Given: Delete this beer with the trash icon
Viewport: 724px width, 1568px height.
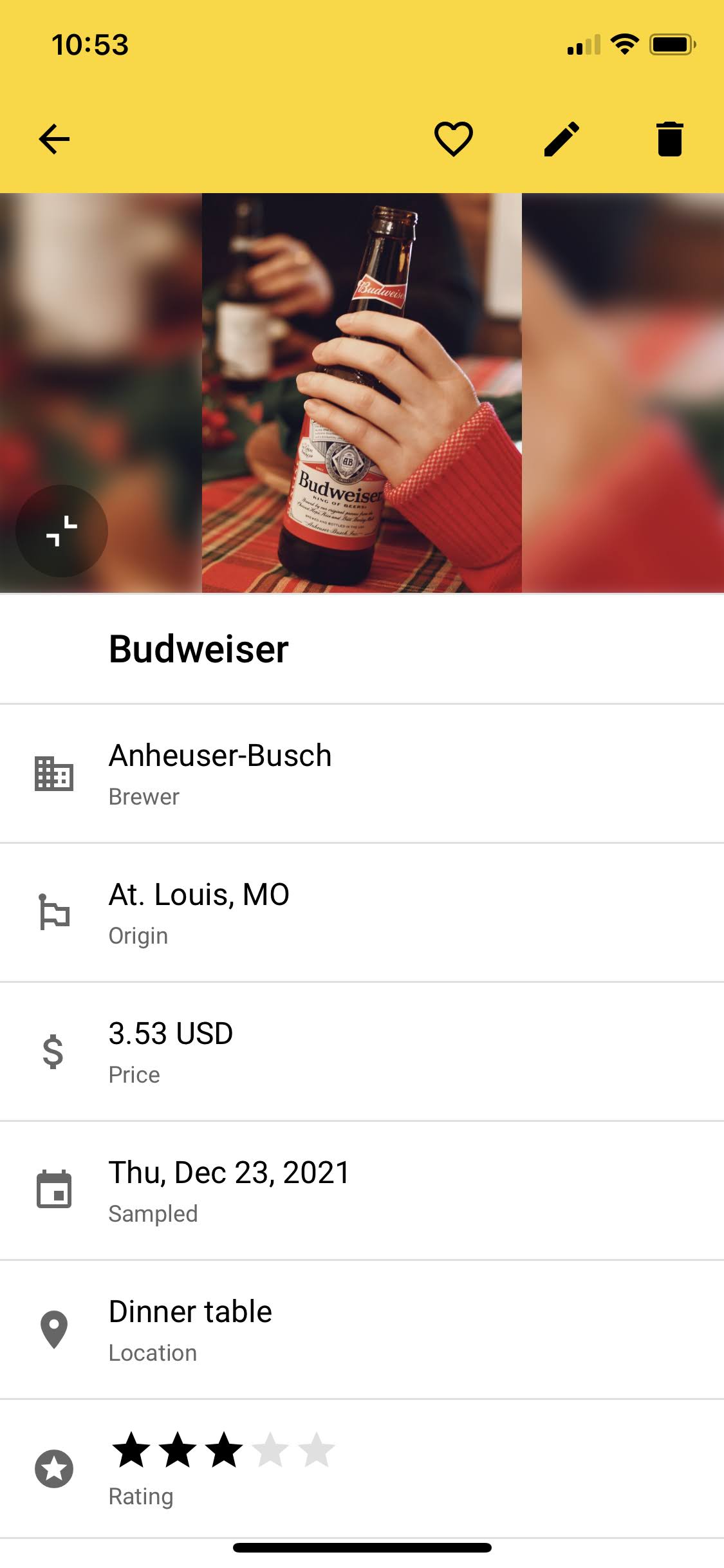Looking at the screenshot, I should 669,139.
